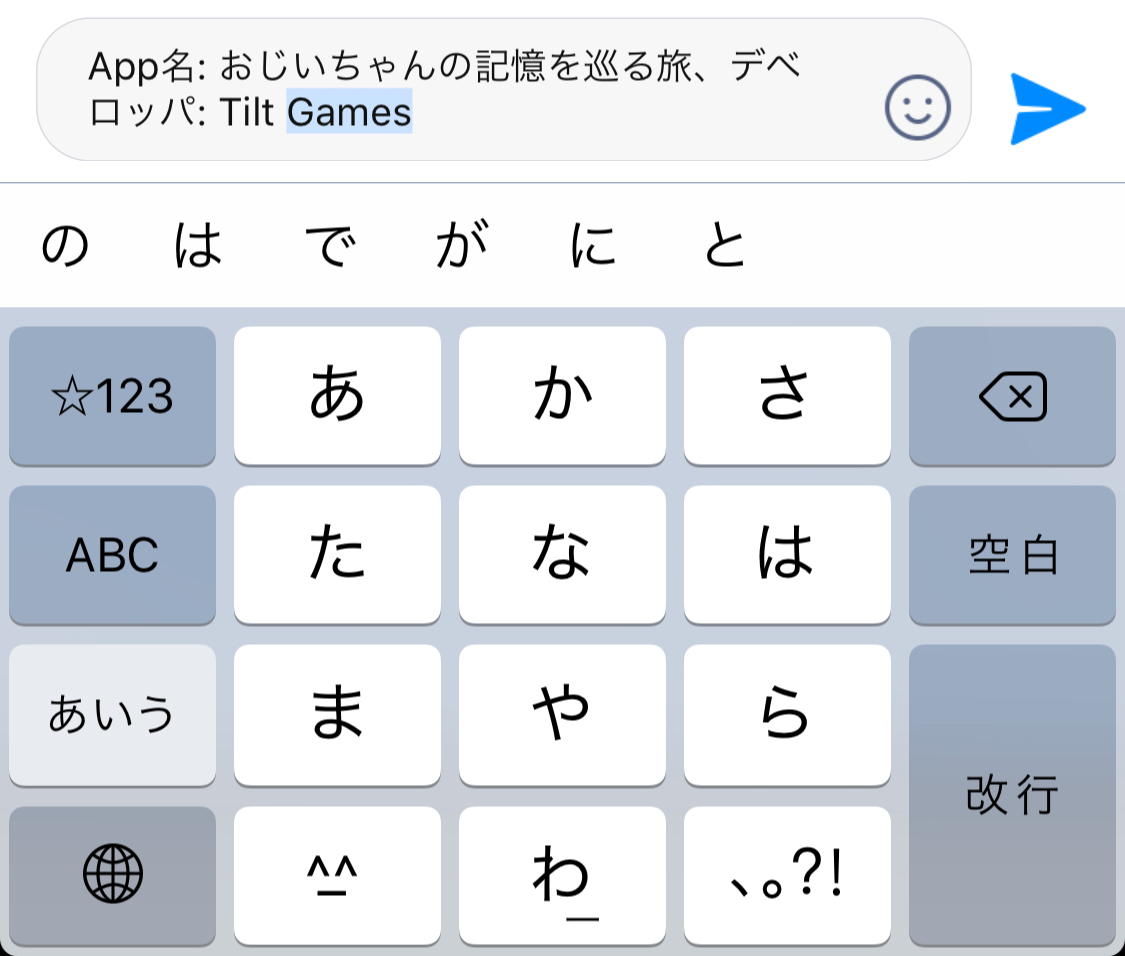Viewport: 1125px width, 956px height.
Task: Open the ☆123 symbols keyboard
Action: pyautogui.click(x=112, y=396)
